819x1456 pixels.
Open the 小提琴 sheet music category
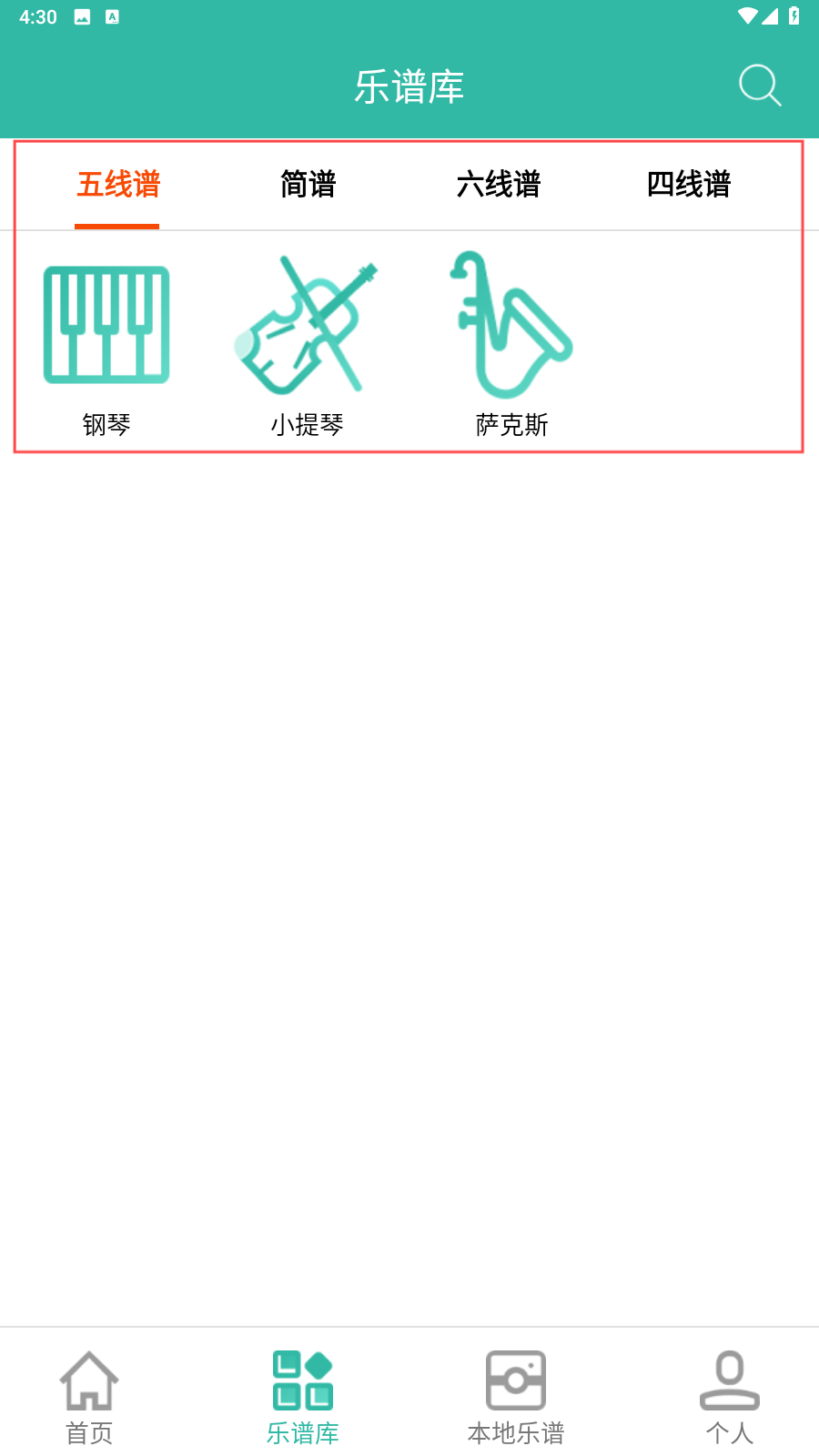307,343
